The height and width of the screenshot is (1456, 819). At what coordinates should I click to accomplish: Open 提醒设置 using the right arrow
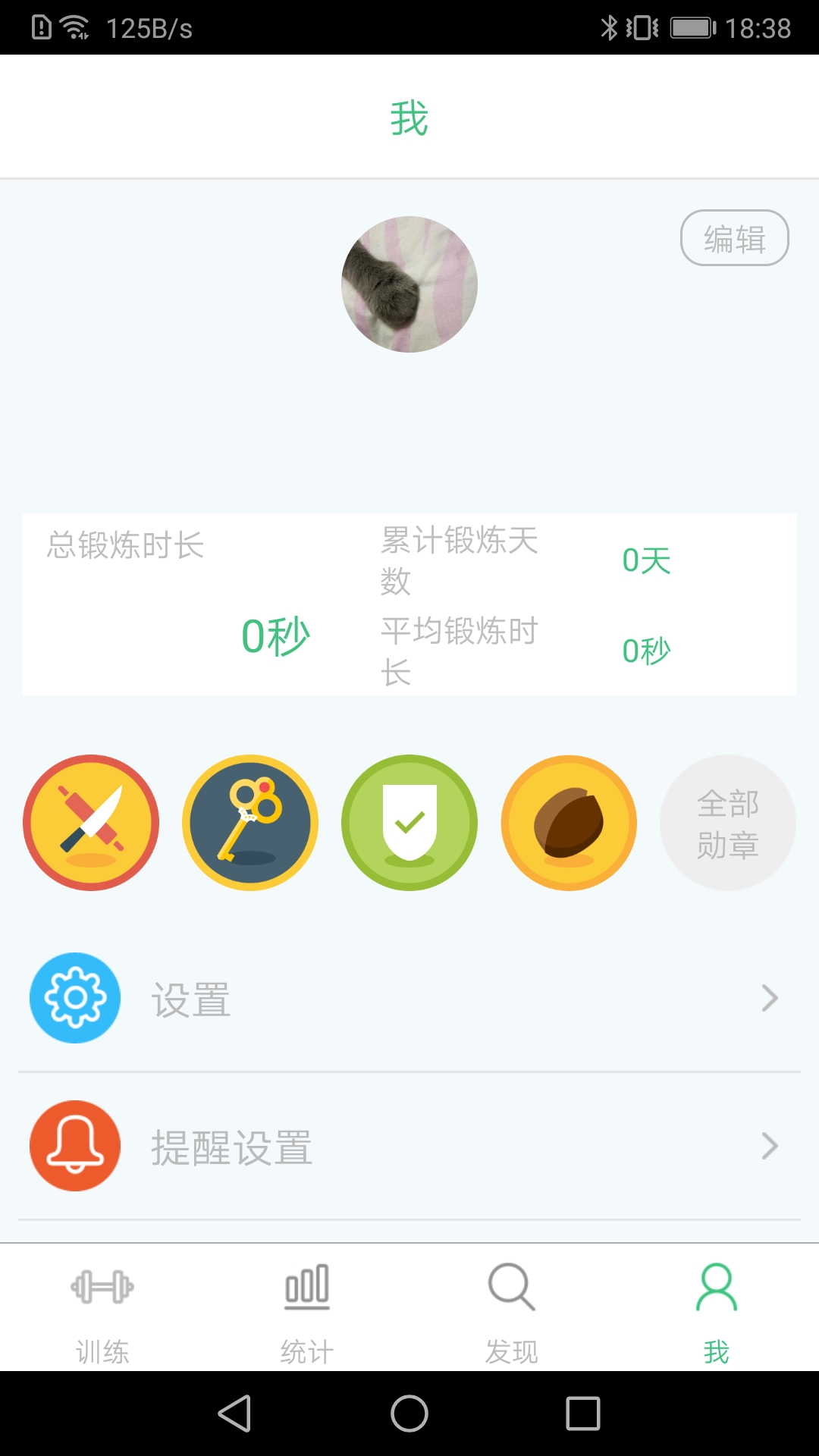point(768,1146)
